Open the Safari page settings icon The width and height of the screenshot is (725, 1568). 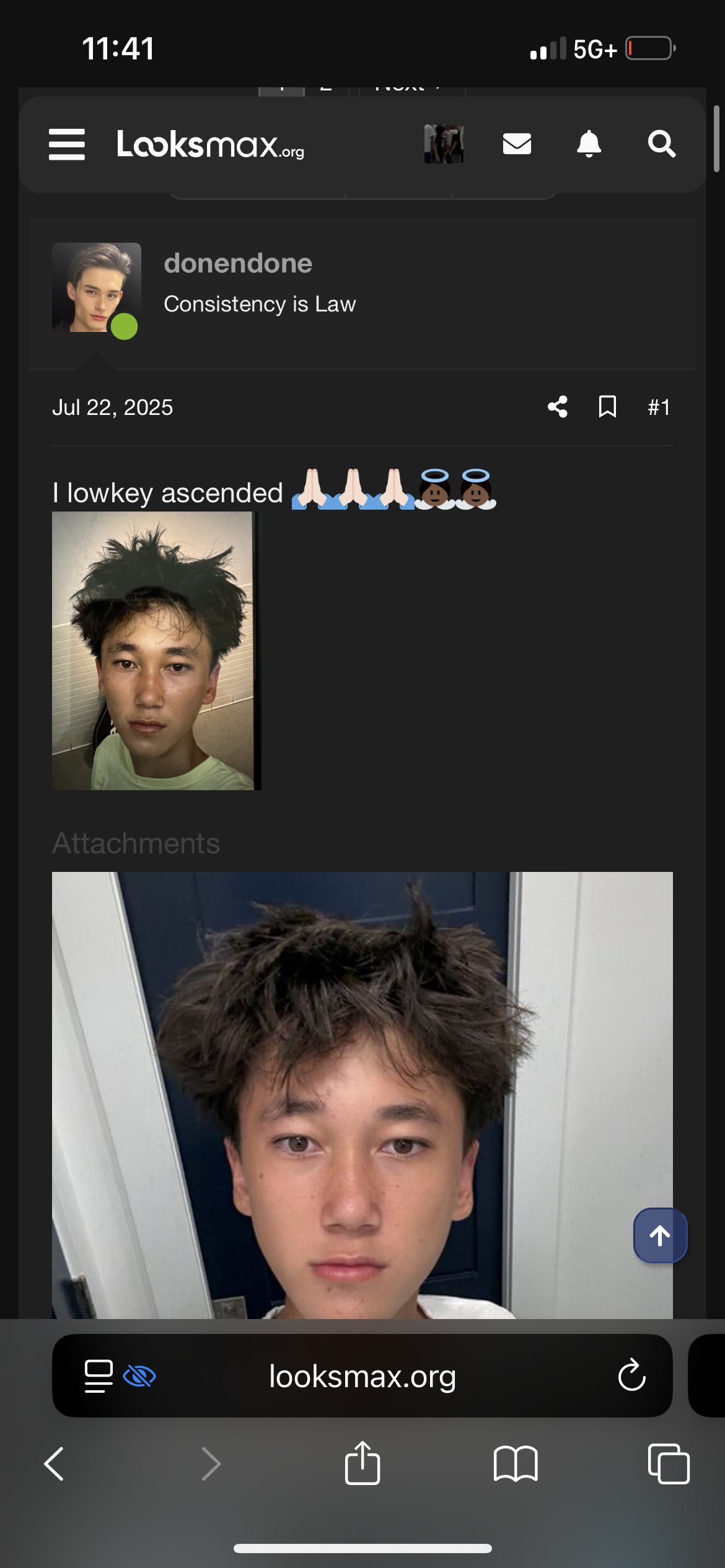(x=99, y=1376)
